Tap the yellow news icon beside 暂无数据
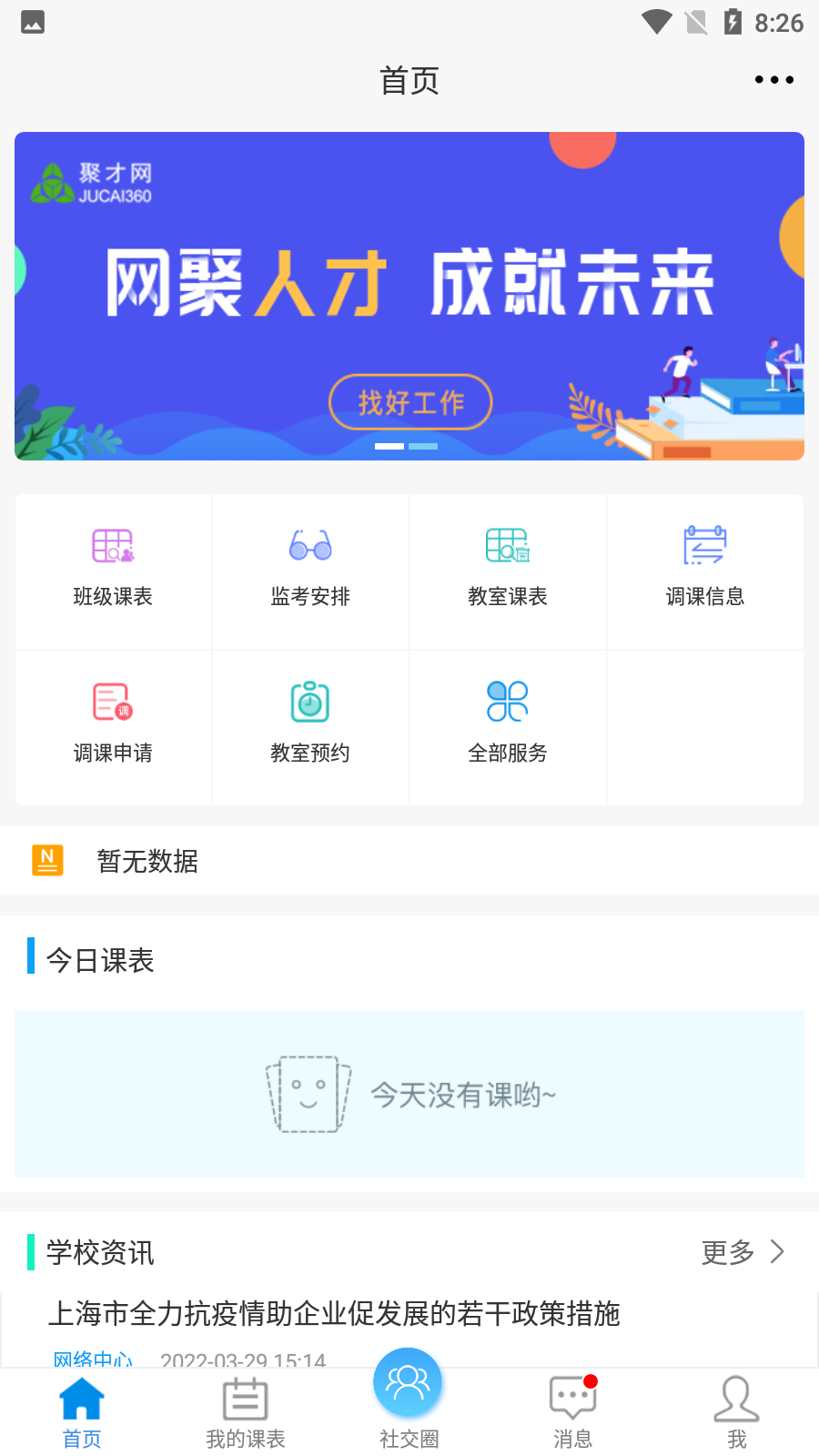This screenshot has height=1456, width=819. (47, 860)
